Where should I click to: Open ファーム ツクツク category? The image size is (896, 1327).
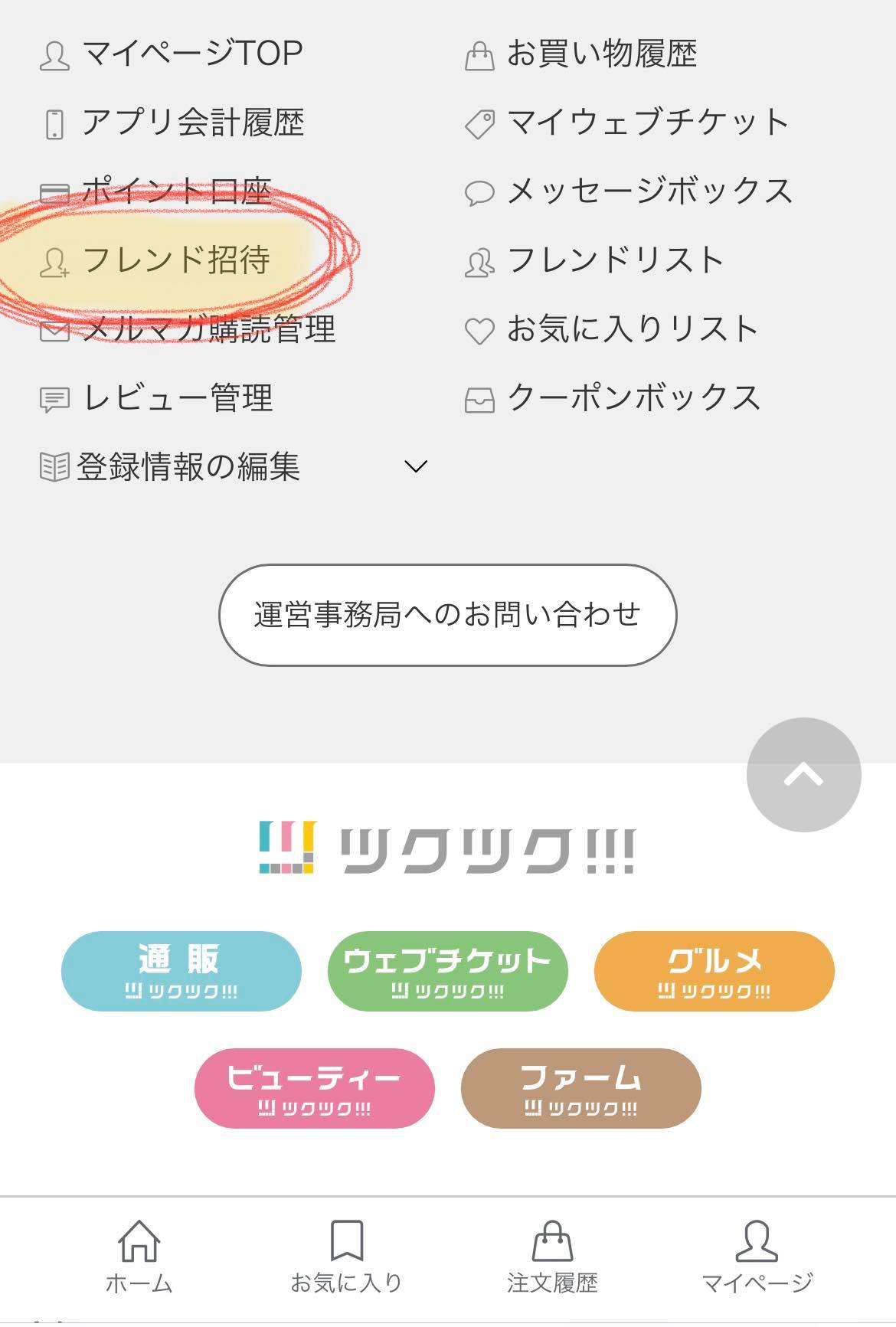(580, 1088)
